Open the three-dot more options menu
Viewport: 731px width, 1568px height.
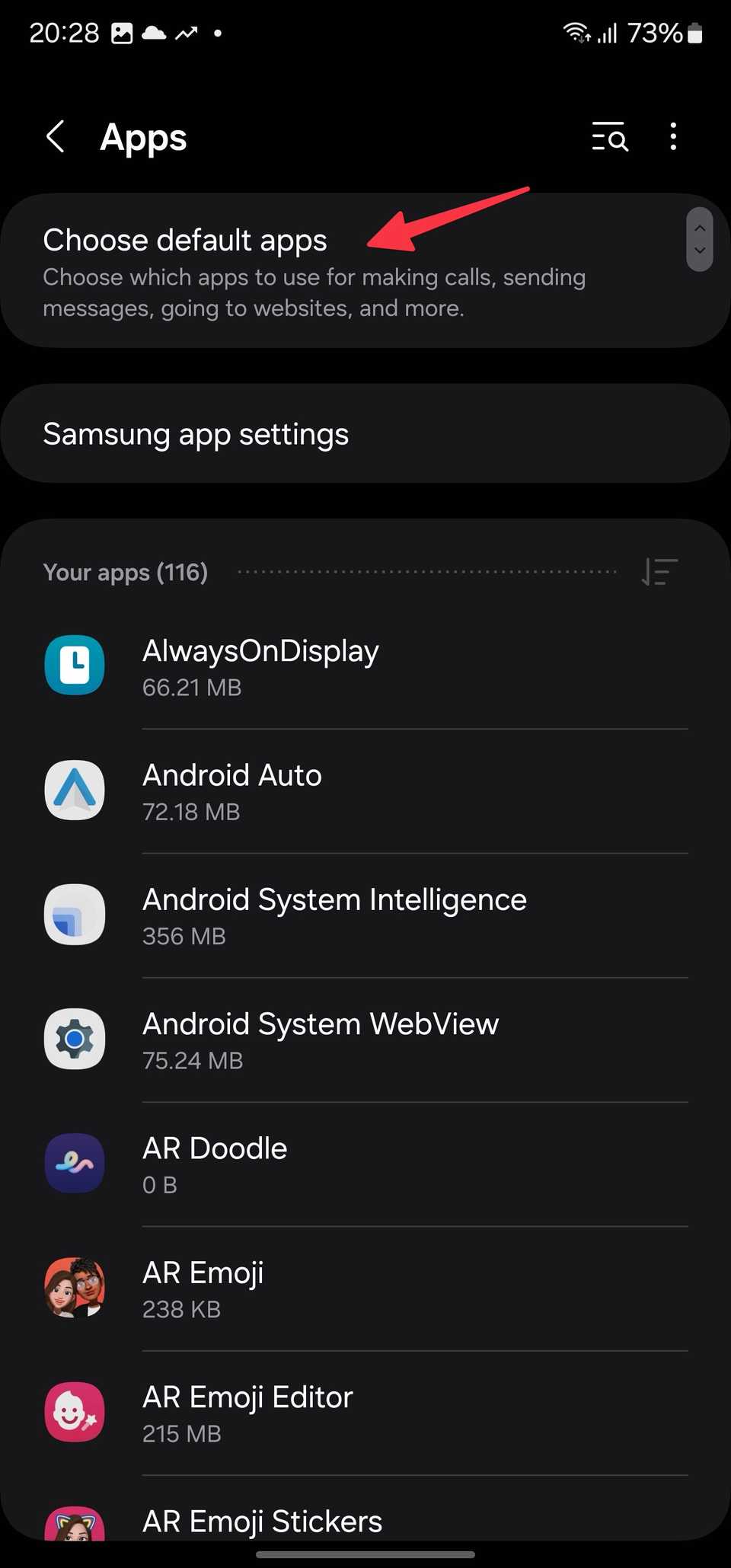tap(673, 137)
